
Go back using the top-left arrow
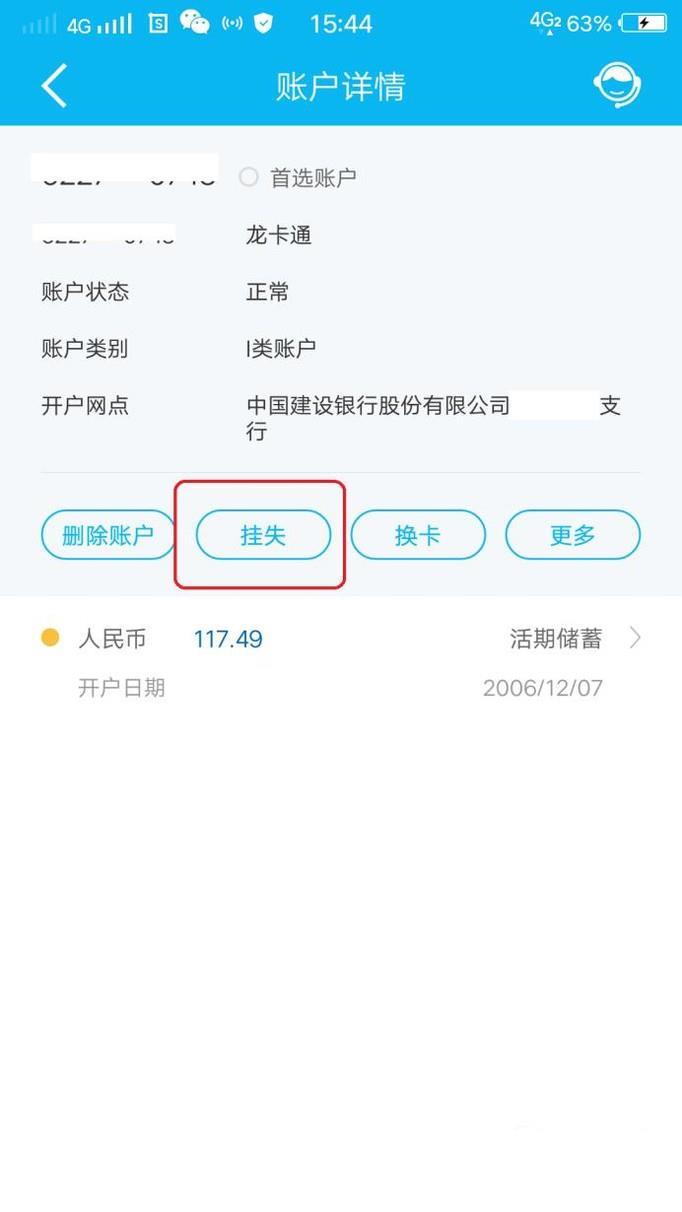[54, 86]
